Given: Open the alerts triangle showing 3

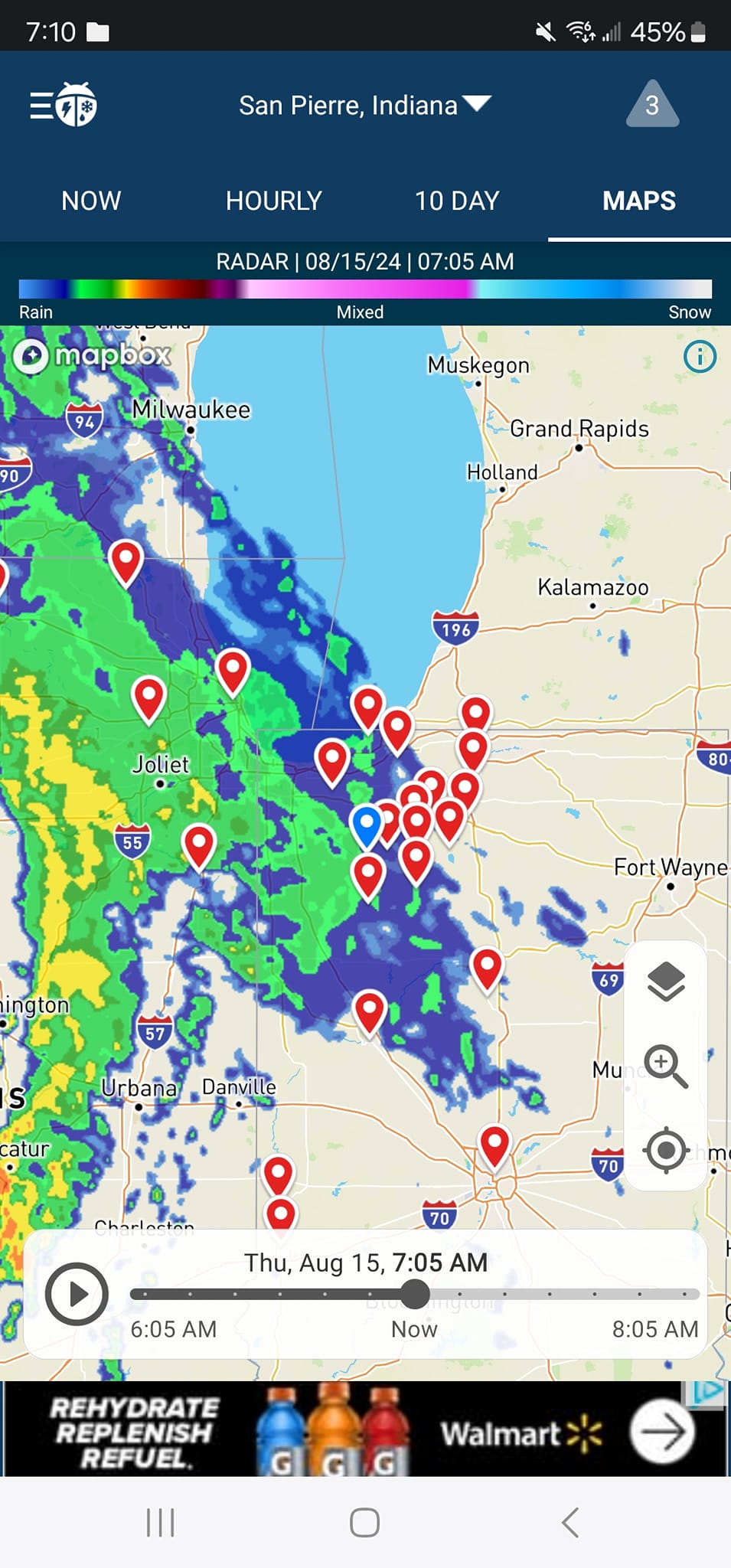Looking at the screenshot, I should [652, 105].
